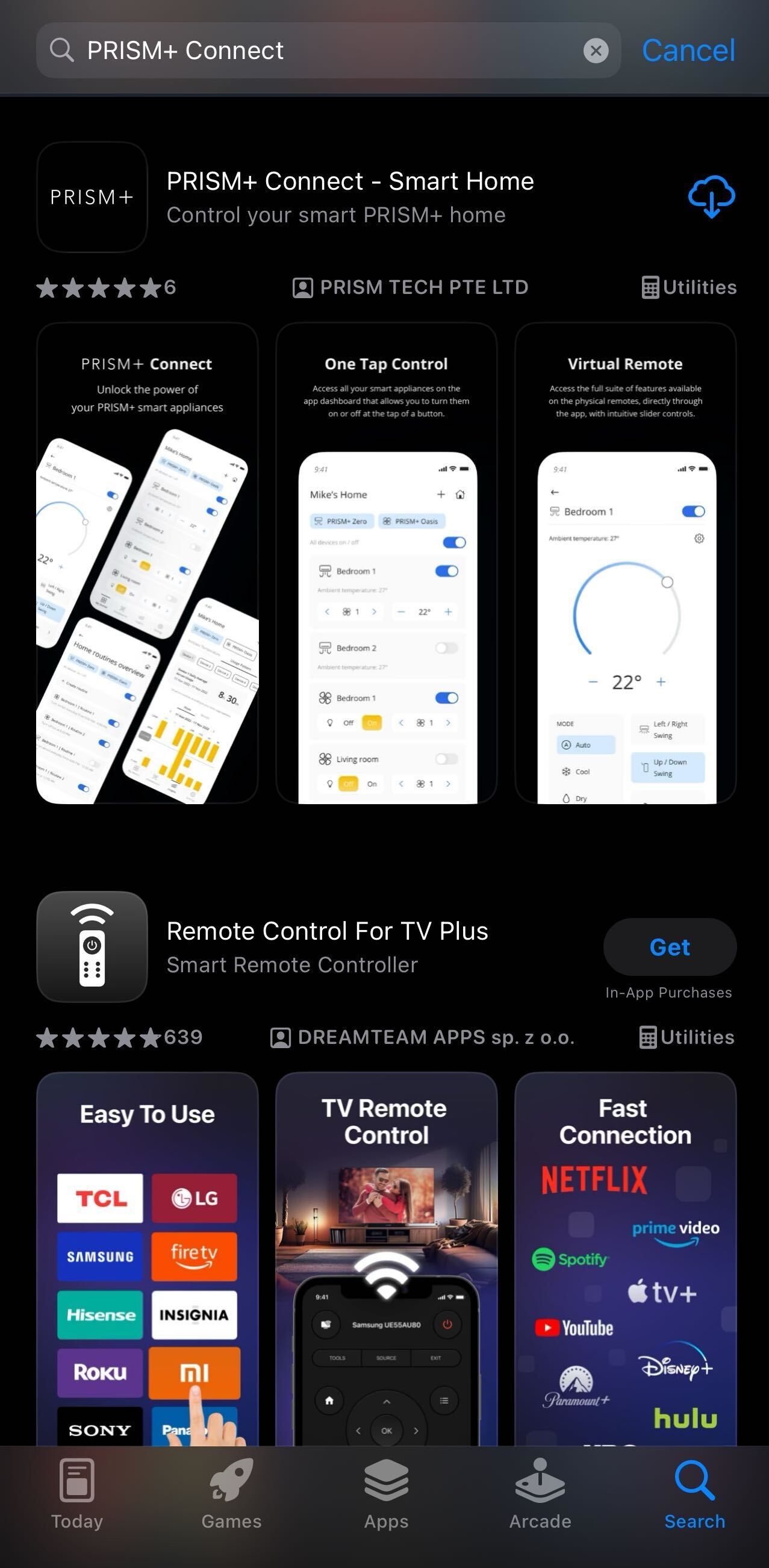Screen dimensions: 769x1568
Task: Get Remote Control For TV Plus
Action: 669,947
